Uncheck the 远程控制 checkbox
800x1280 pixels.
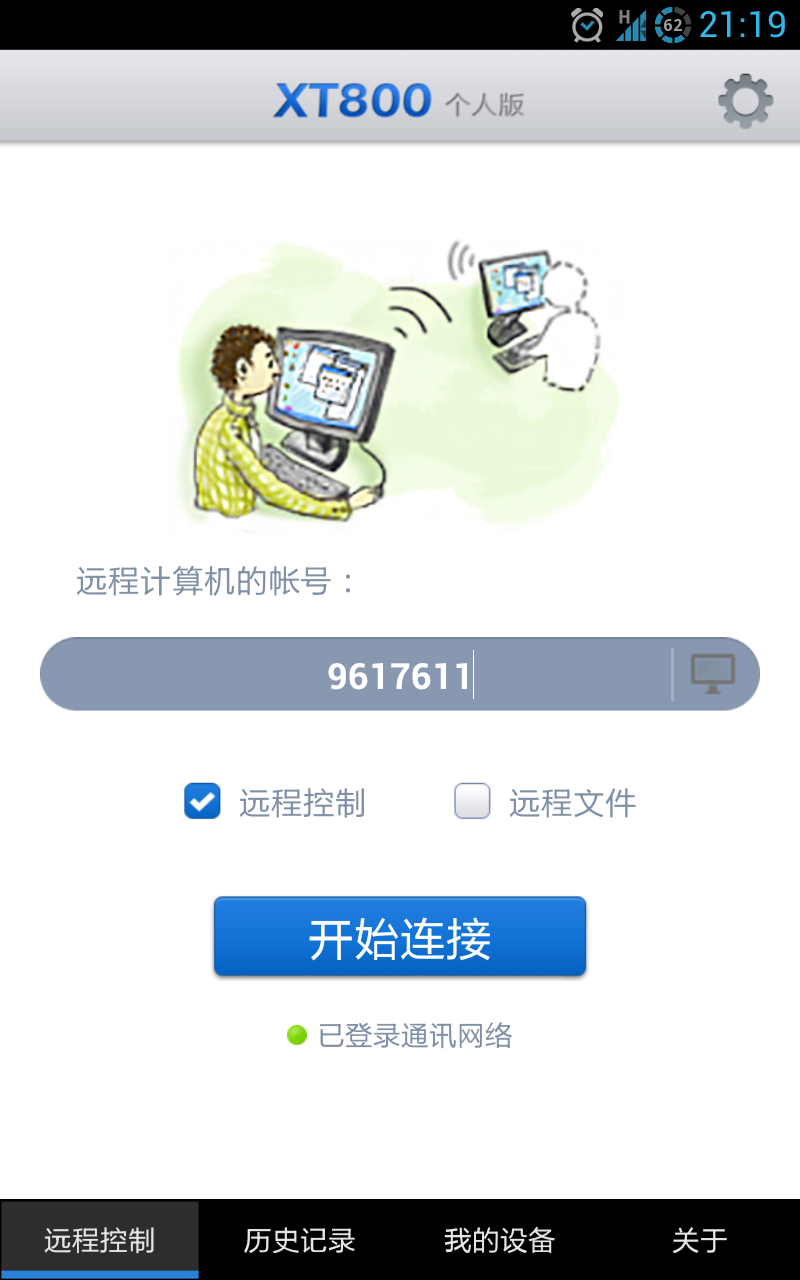(203, 802)
